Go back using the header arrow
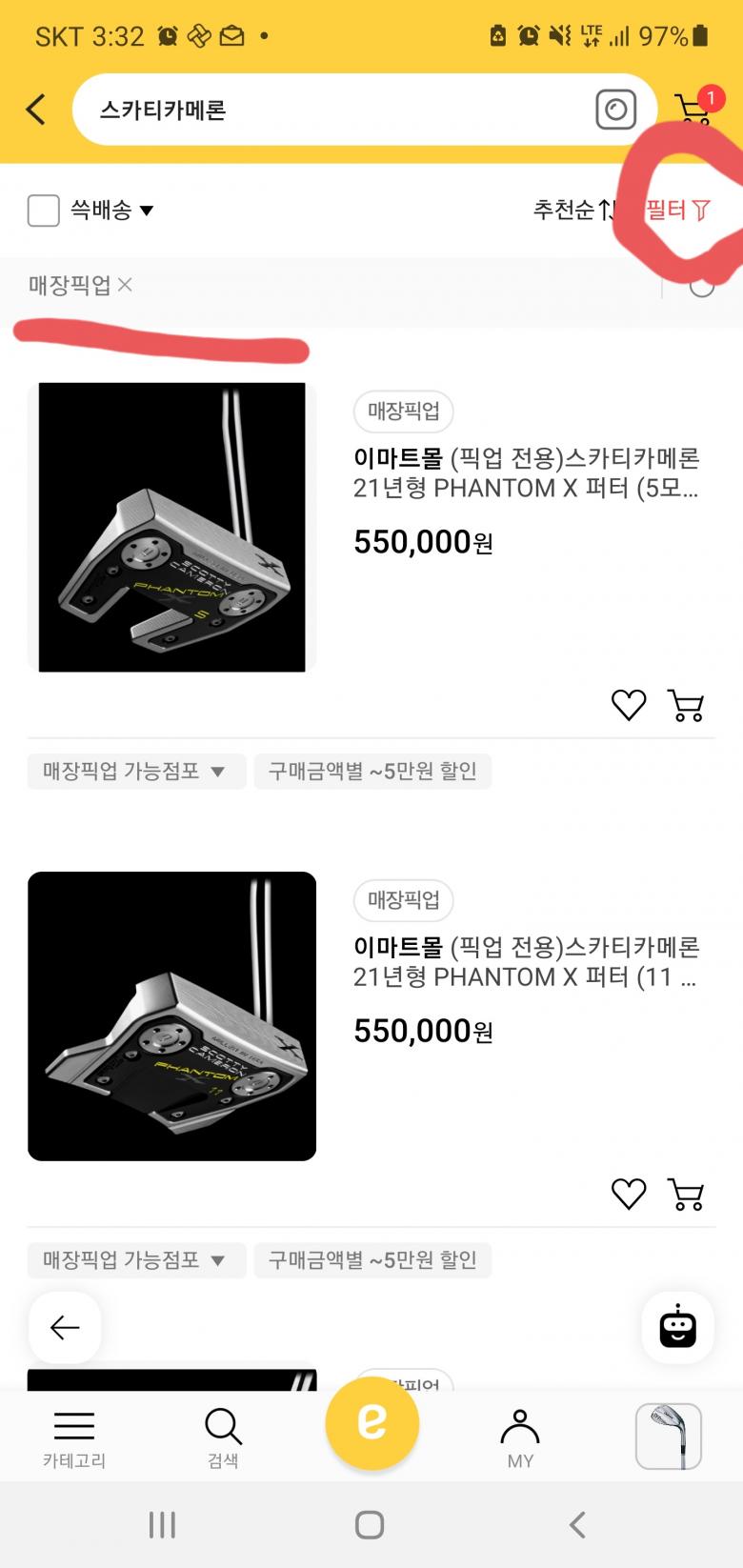This screenshot has width=743, height=1568. pos(36,110)
